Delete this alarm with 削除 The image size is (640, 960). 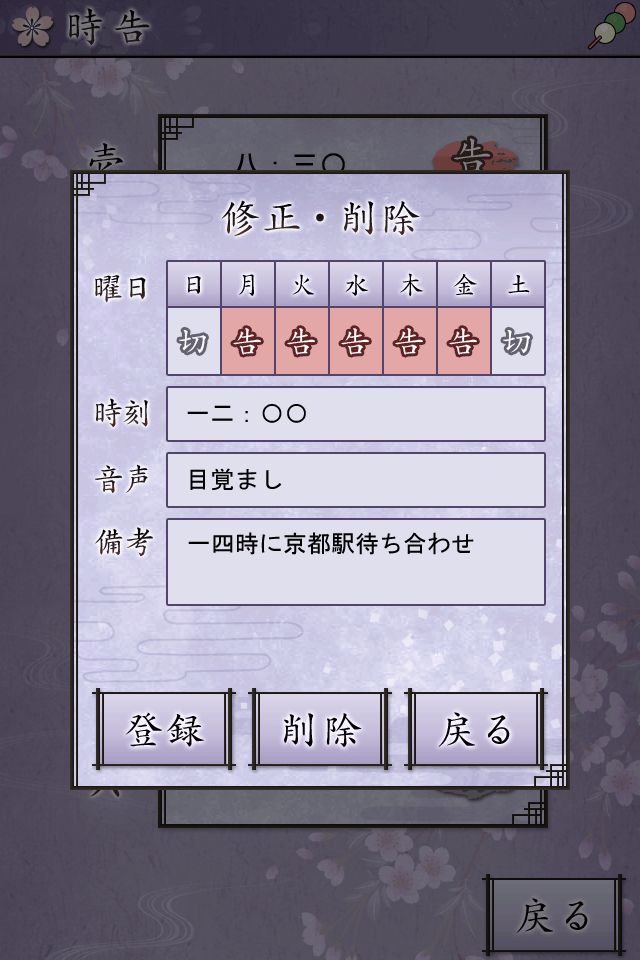320,730
